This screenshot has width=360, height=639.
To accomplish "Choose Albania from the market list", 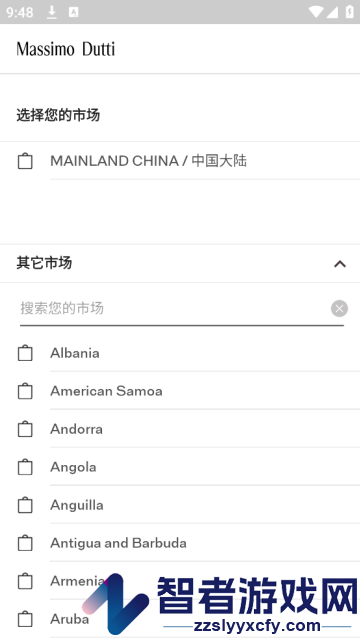I will [180, 353].
